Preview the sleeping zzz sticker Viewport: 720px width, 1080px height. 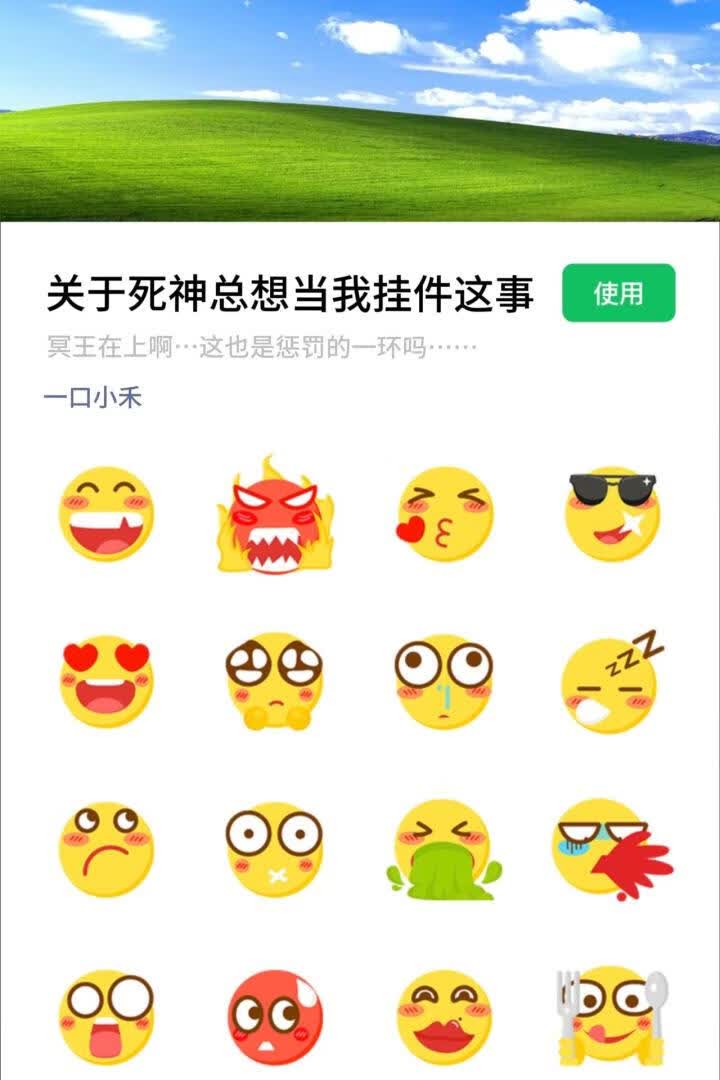(612, 682)
